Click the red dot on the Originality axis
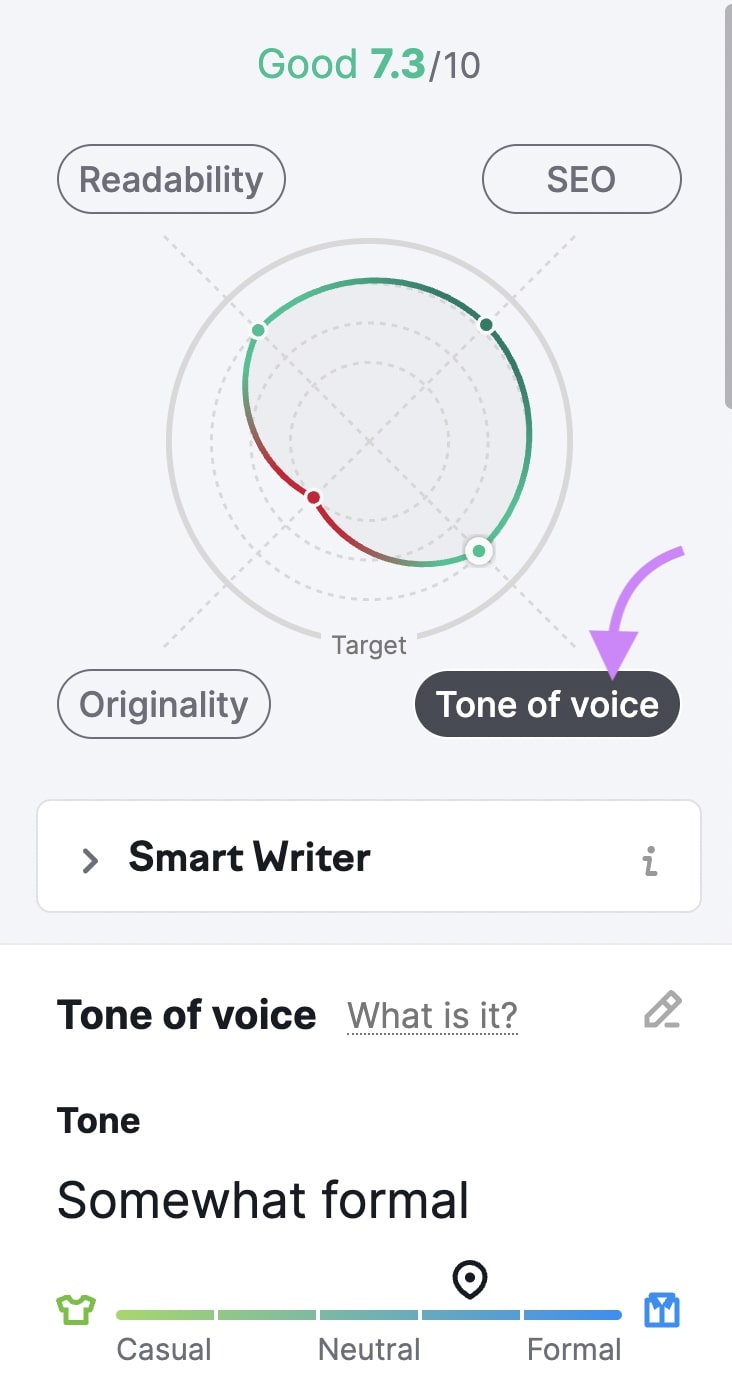 [x=313, y=497]
